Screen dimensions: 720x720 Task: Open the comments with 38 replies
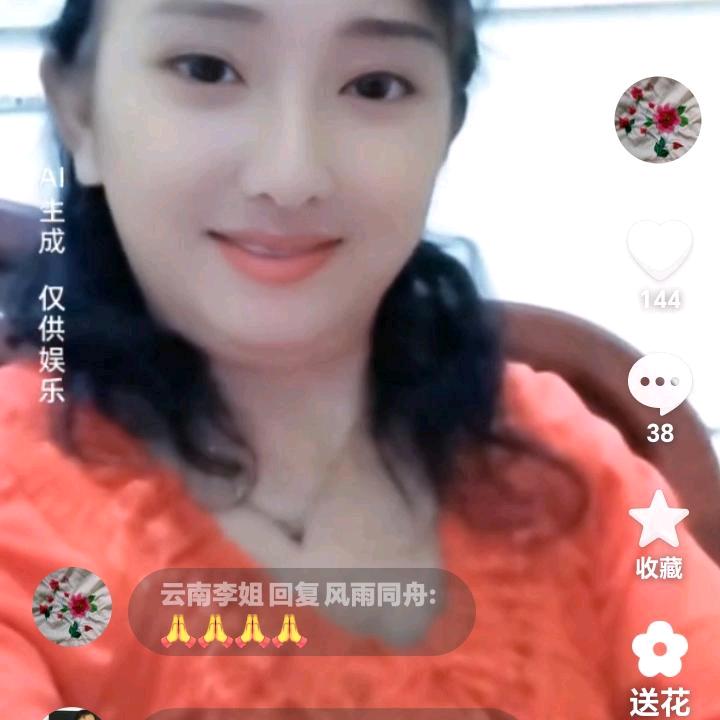click(x=659, y=385)
